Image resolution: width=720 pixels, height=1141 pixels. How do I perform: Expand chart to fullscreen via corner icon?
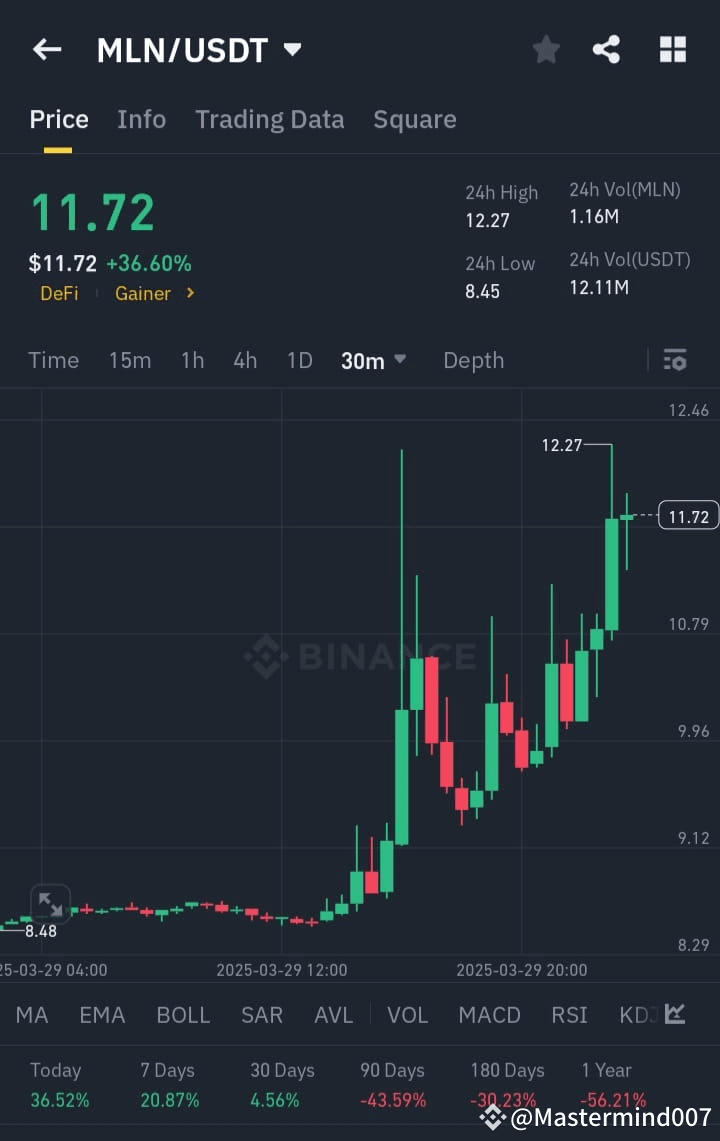point(50,903)
